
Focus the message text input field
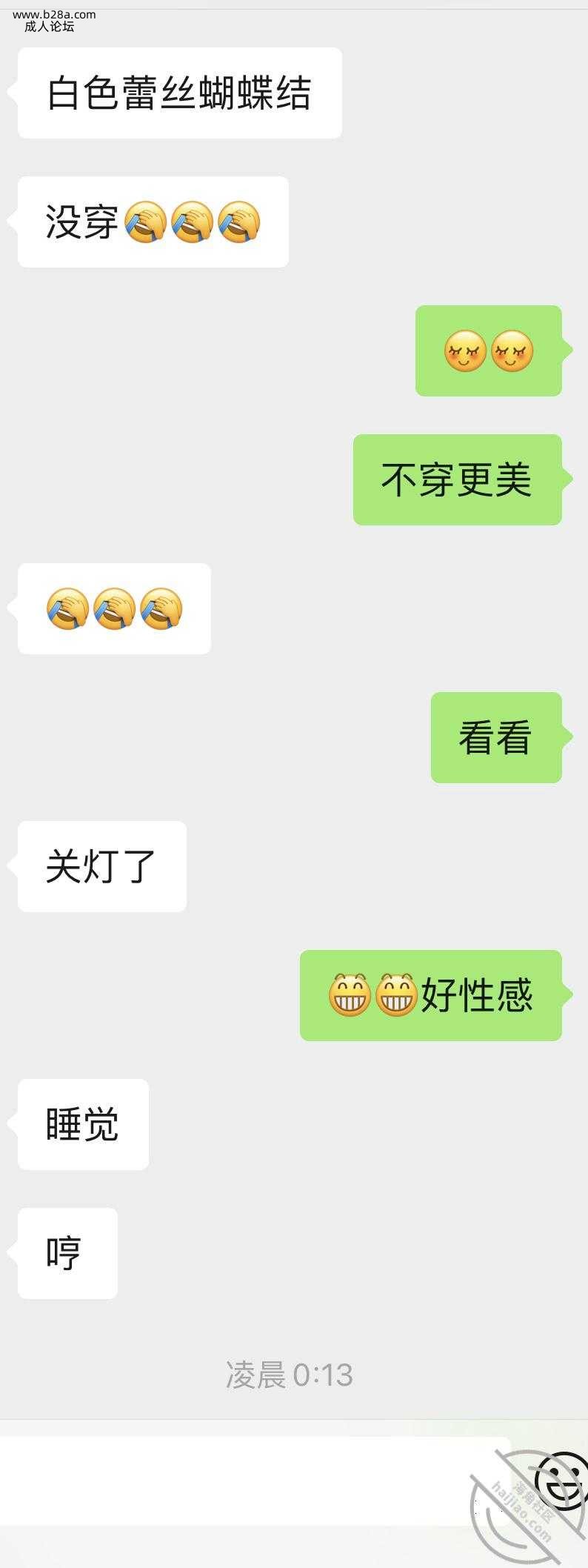tap(252, 1482)
